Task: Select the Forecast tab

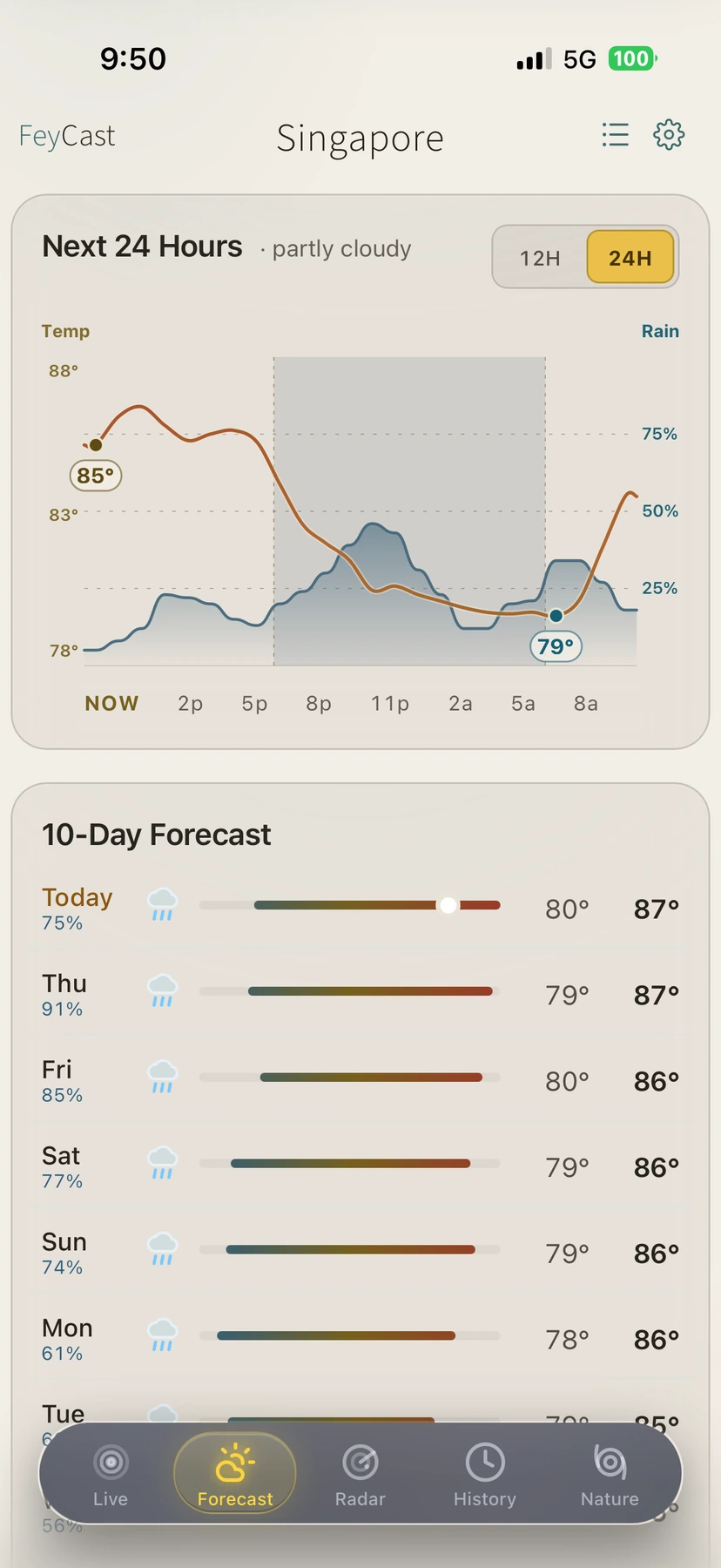Action: coord(235,1475)
